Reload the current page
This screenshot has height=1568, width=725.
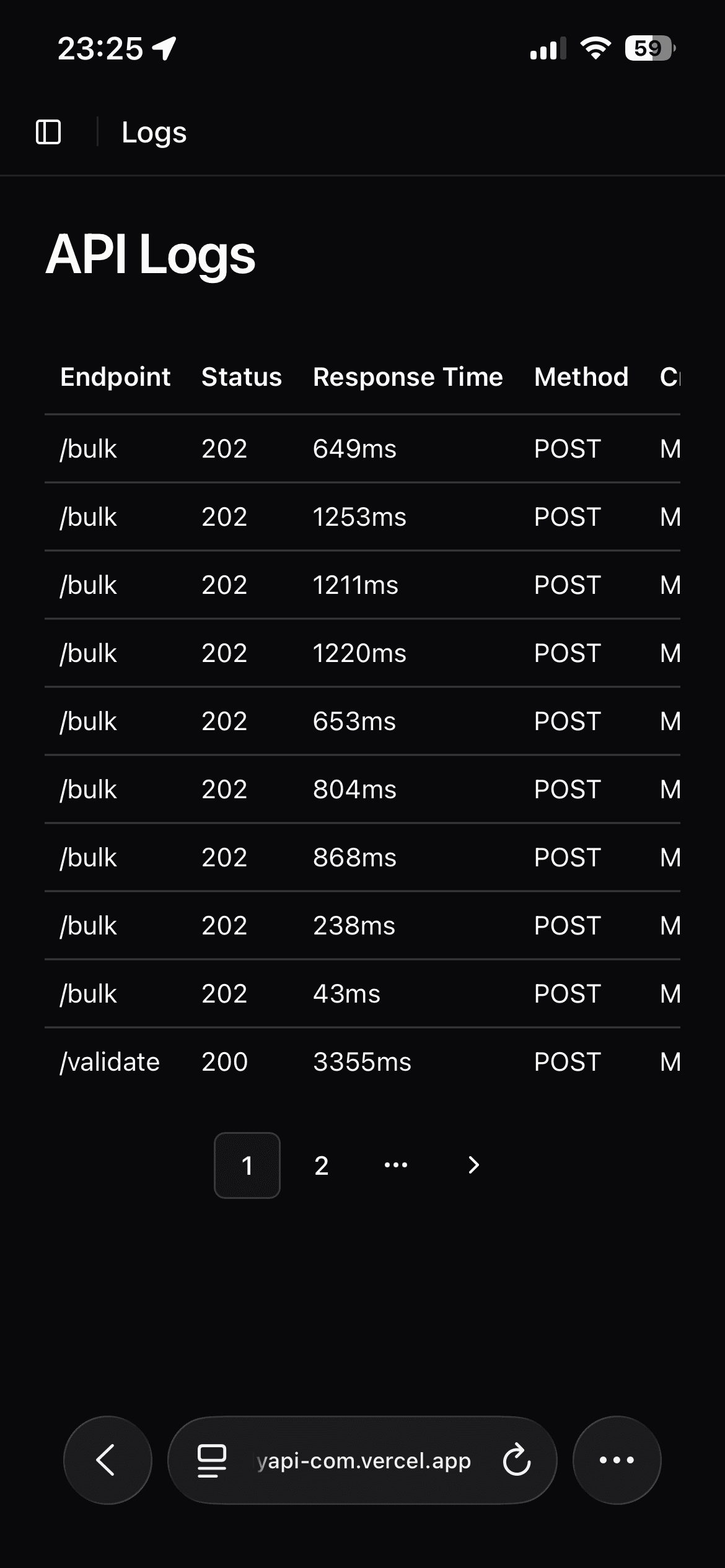517,1460
